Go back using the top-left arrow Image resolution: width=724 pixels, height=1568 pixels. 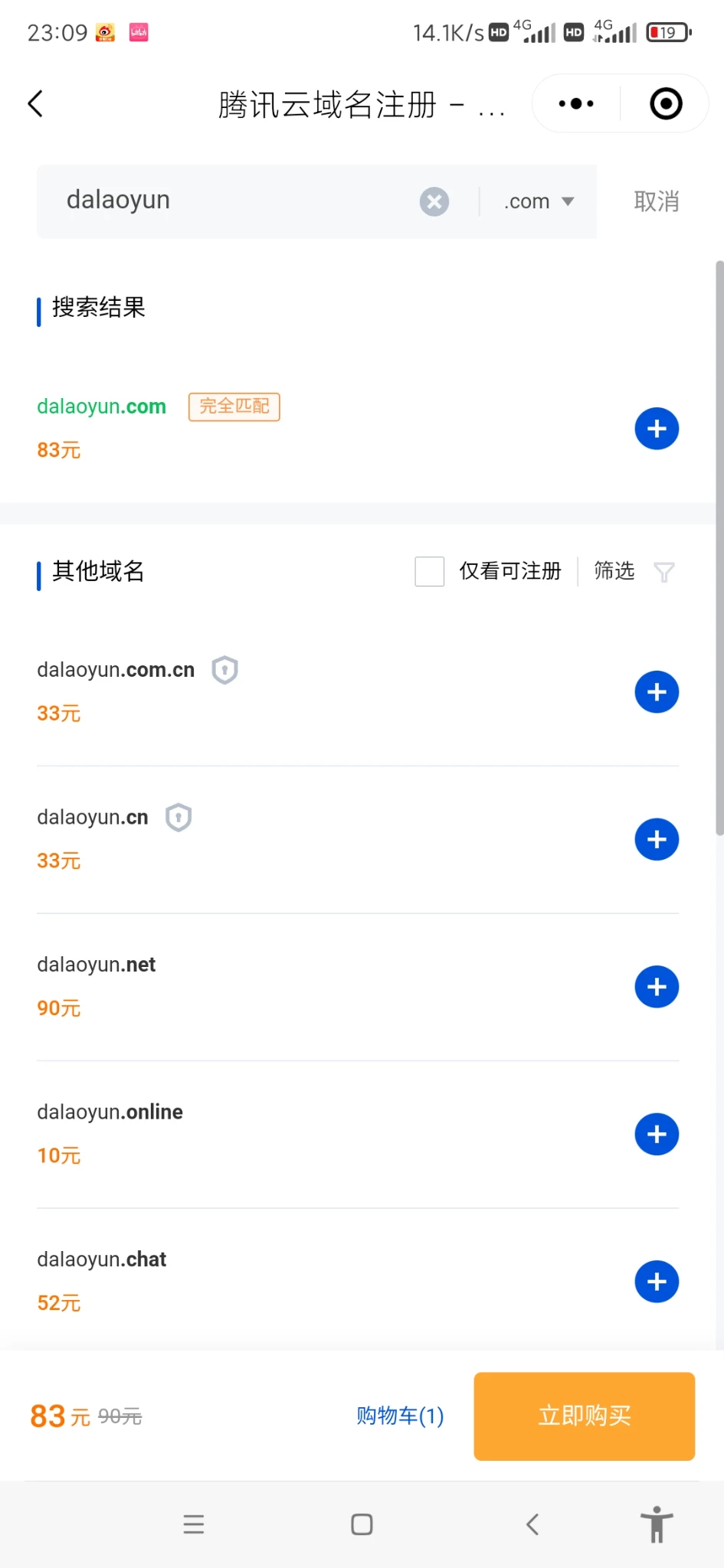coord(35,103)
